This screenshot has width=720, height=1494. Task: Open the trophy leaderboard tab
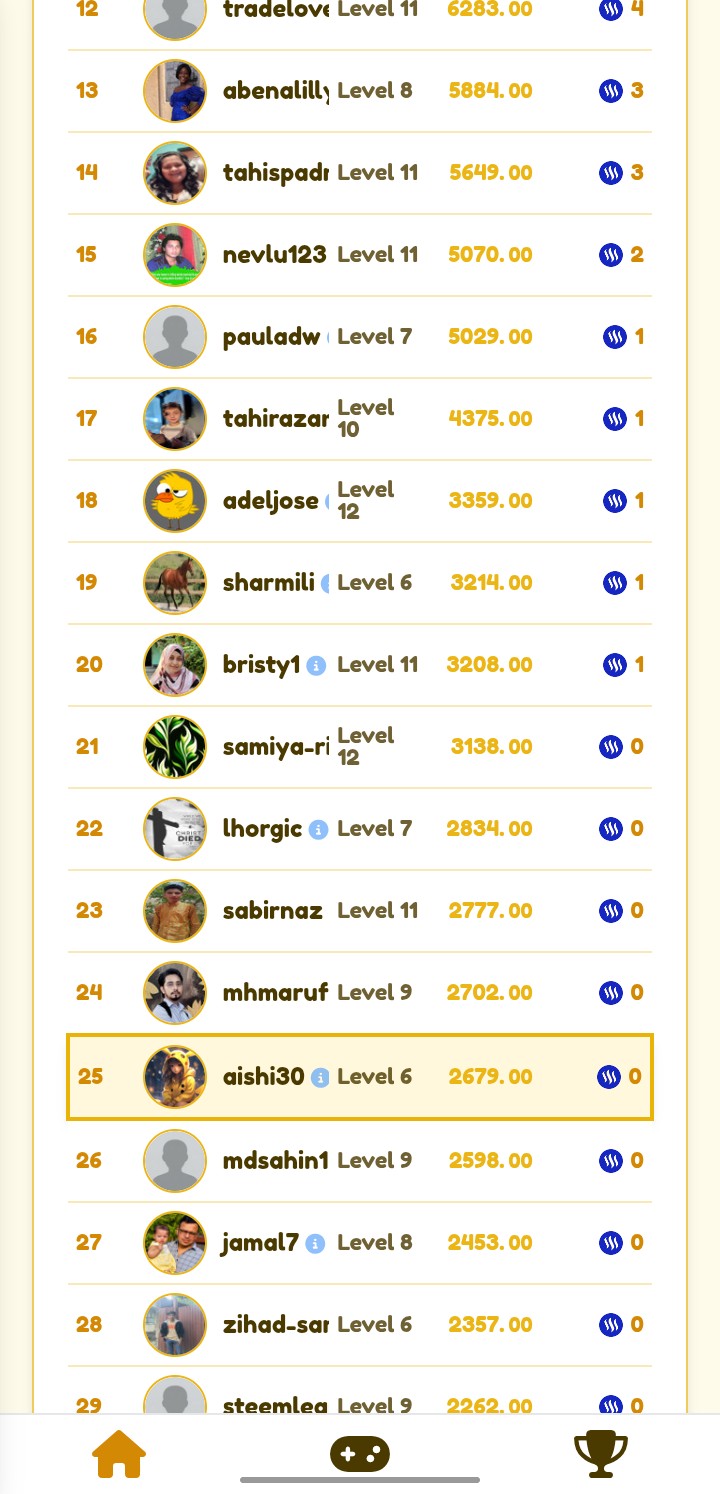pyautogui.click(x=600, y=1454)
